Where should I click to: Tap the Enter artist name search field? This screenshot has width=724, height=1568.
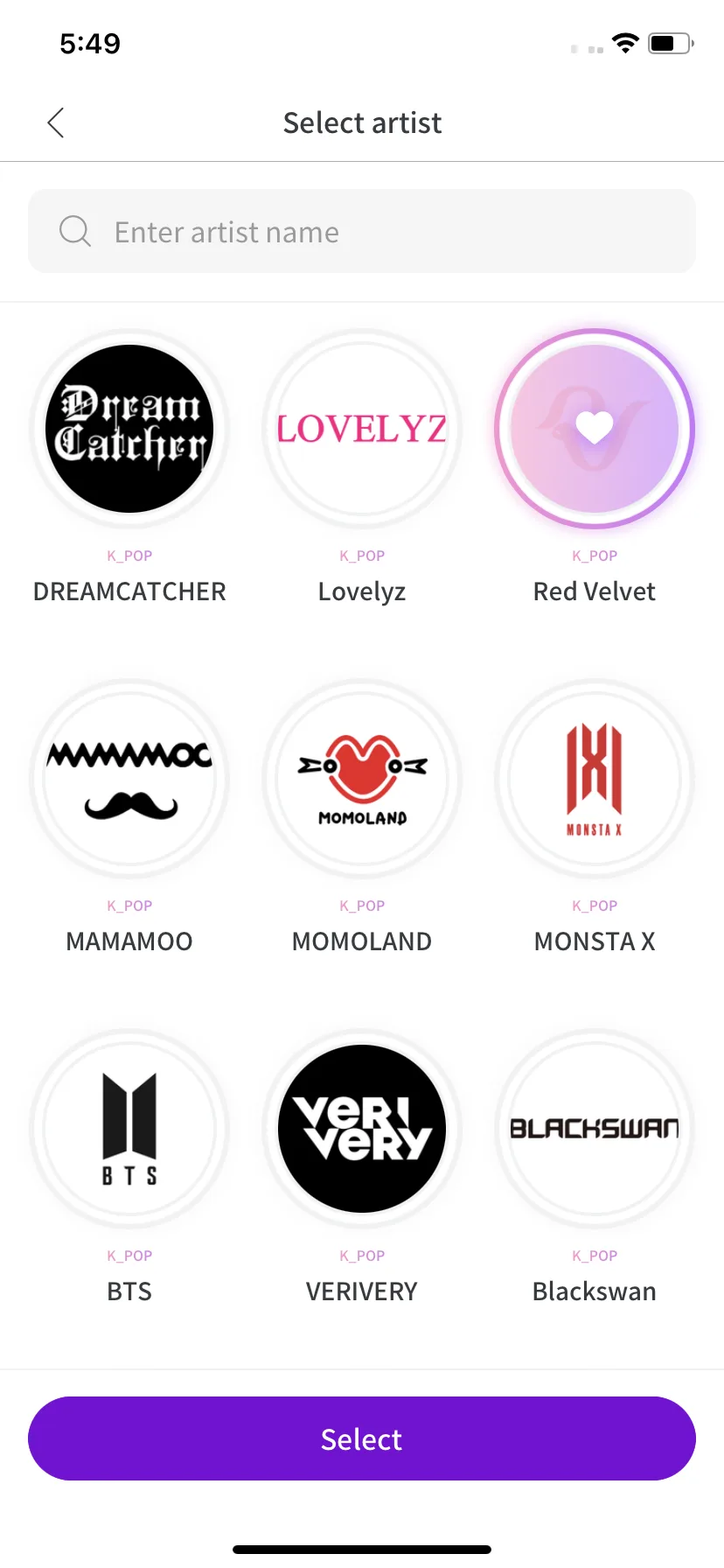coord(362,232)
